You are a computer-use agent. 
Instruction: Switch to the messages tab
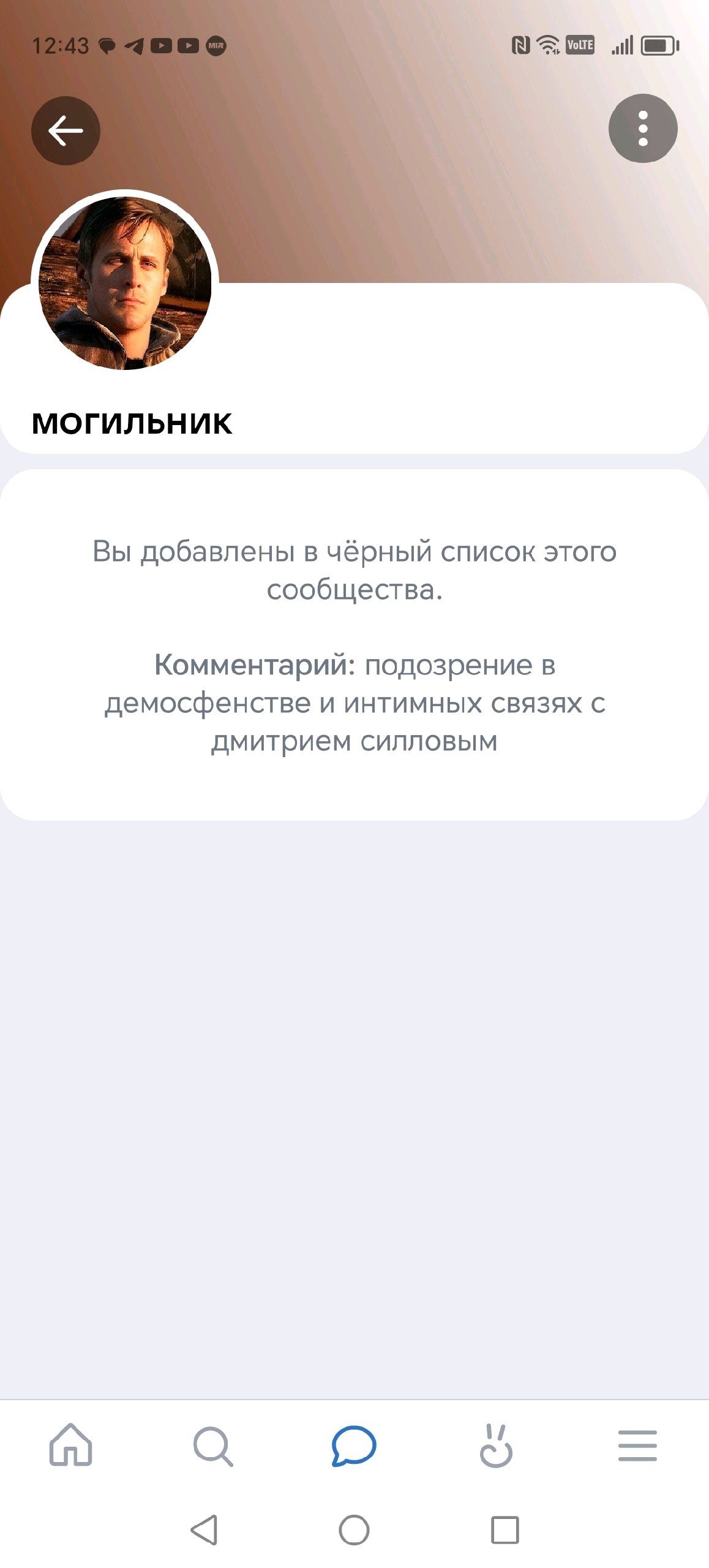pyautogui.click(x=354, y=1445)
